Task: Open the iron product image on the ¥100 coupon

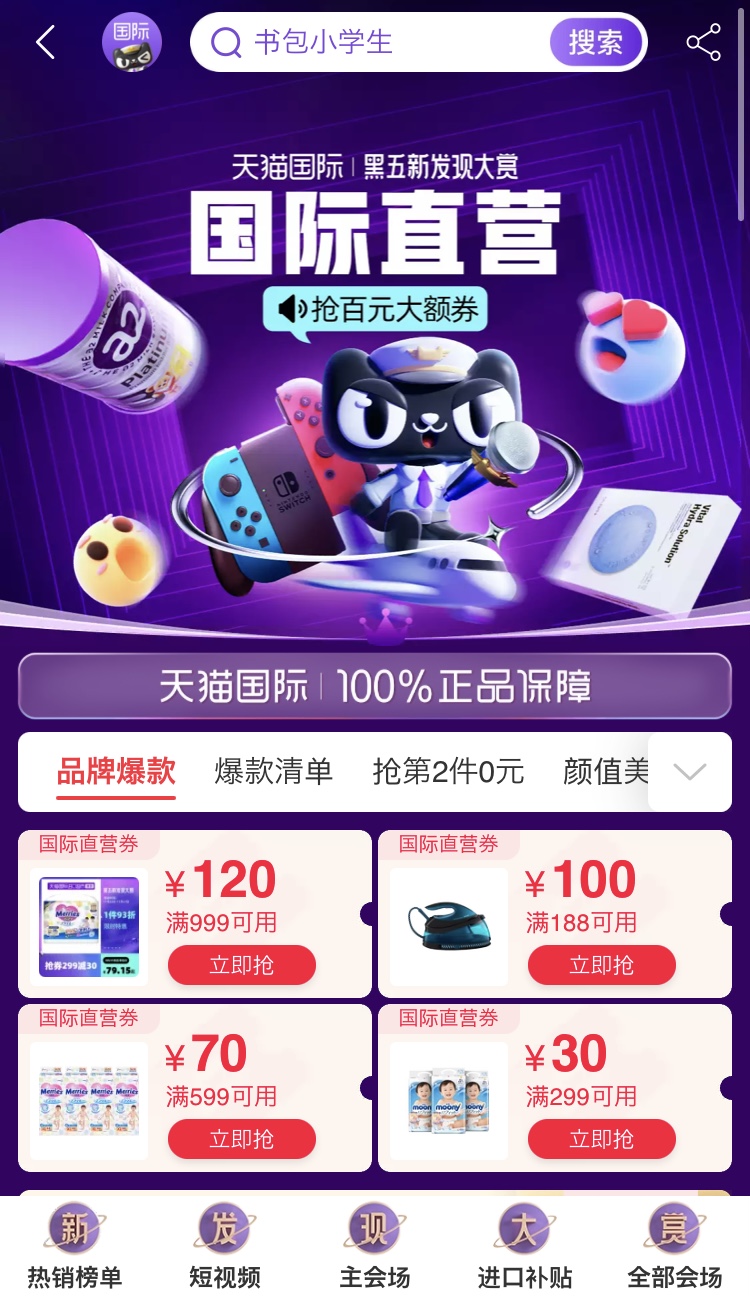Action: pyautogui.click(x=449, y=927)
